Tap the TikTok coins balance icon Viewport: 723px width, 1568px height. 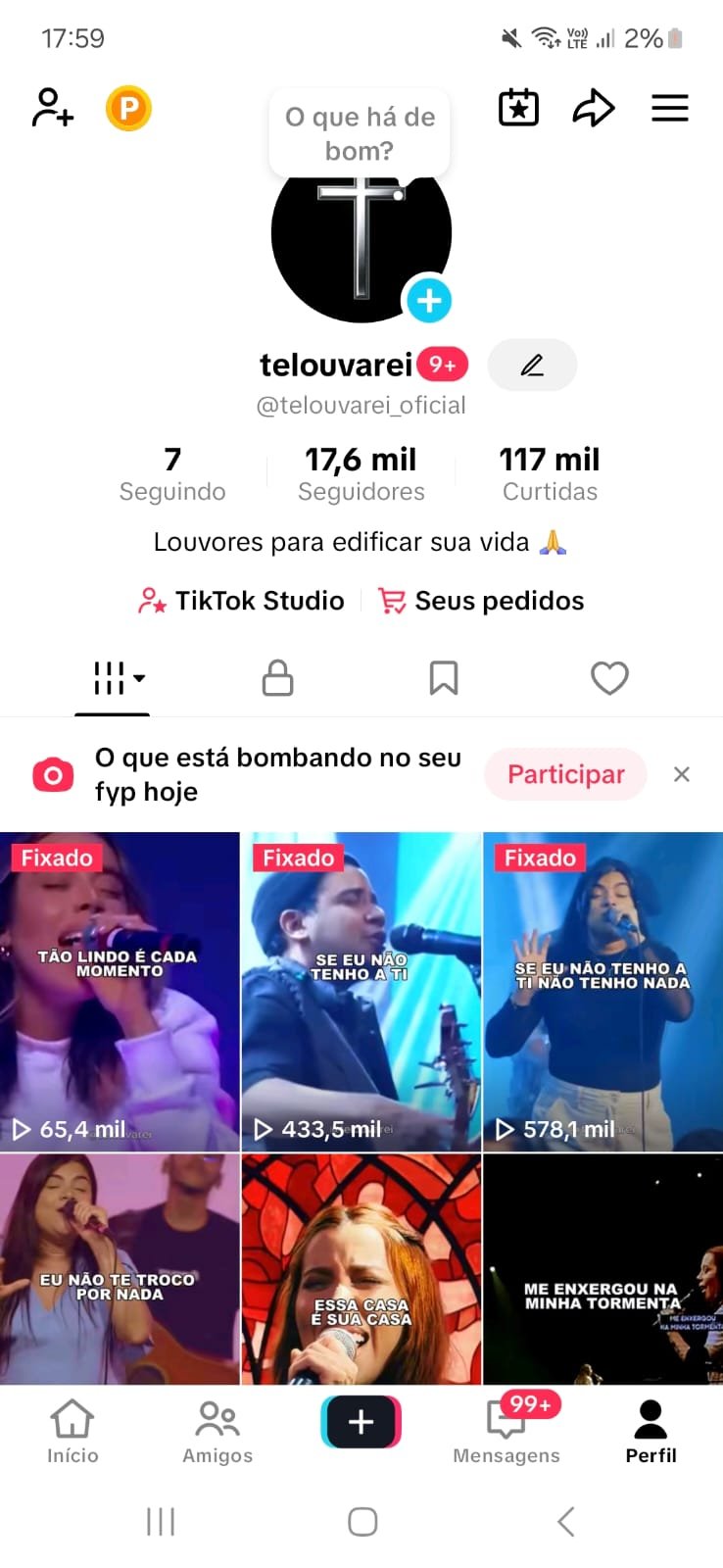128,108
